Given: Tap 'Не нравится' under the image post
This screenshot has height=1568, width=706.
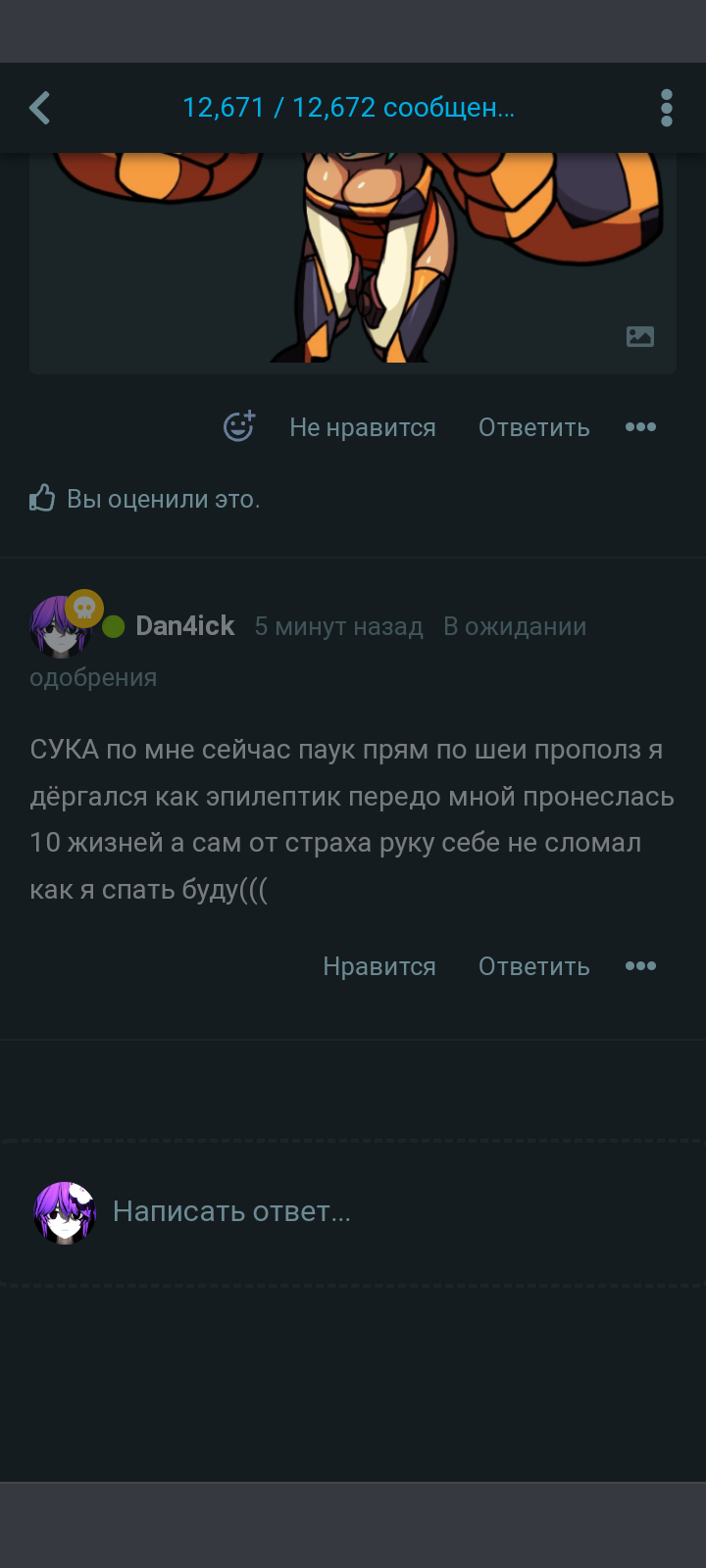Looking at the screenshot, I should (362, 427).
